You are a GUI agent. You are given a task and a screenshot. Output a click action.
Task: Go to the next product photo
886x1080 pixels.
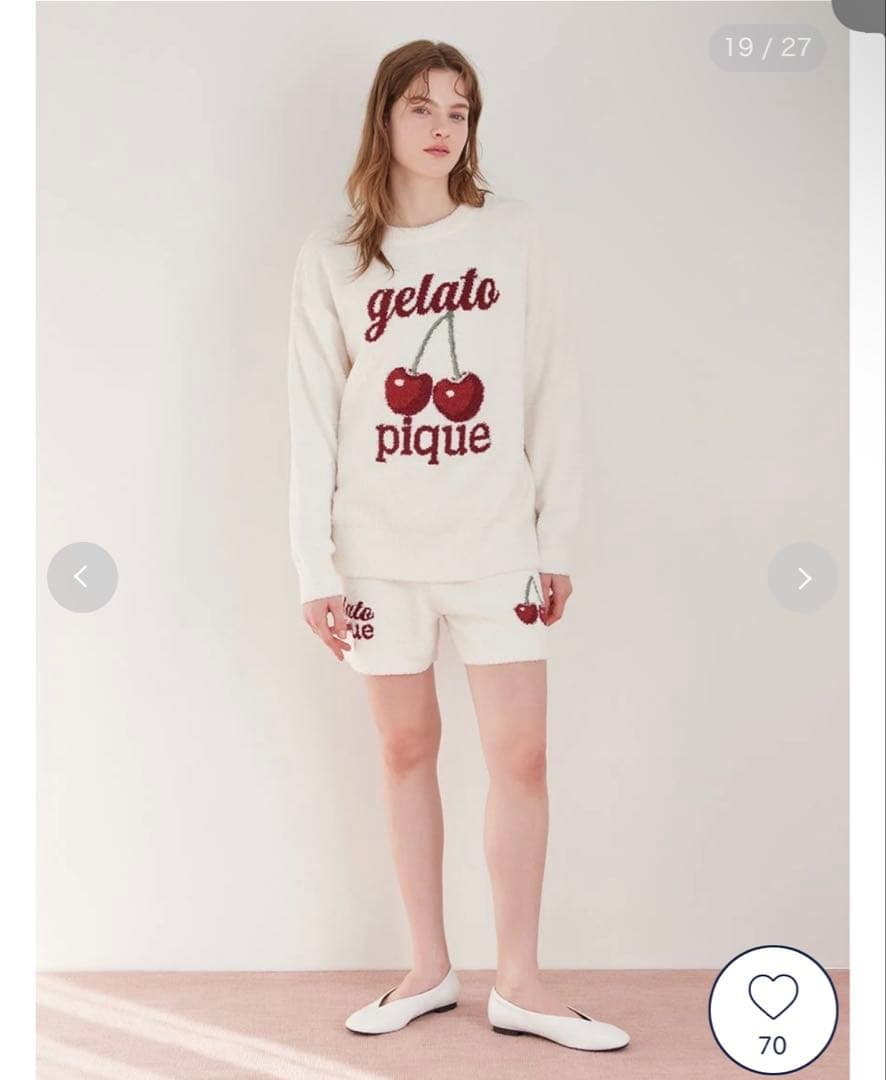coord(802,577)
